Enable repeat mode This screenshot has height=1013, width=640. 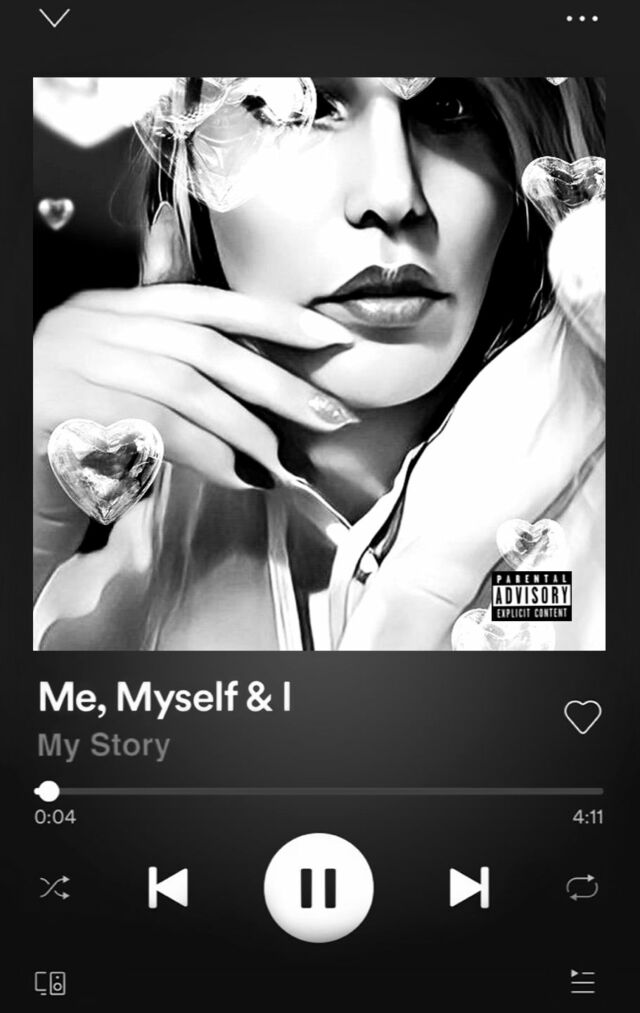[x=582, y=887]
